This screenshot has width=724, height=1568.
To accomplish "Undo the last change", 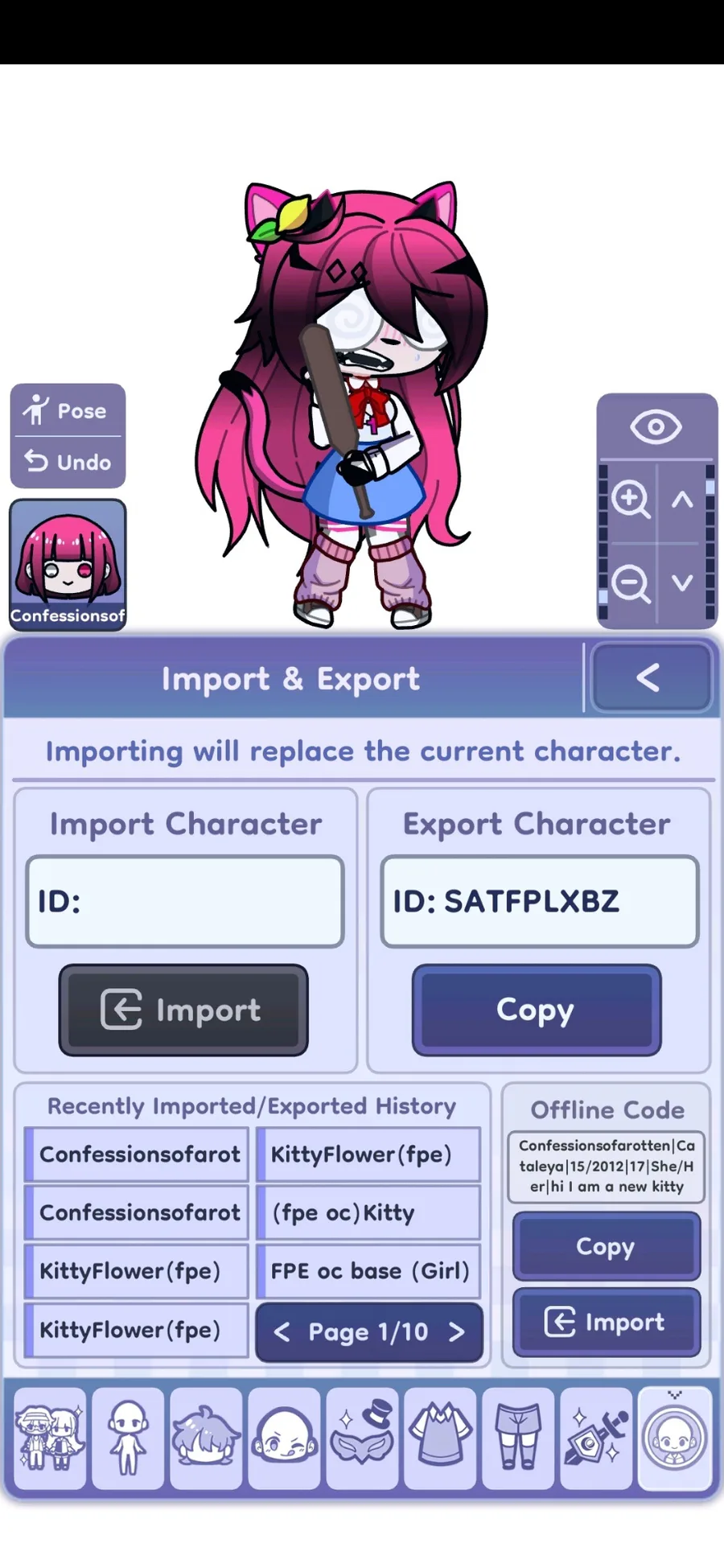I will 68,463.
